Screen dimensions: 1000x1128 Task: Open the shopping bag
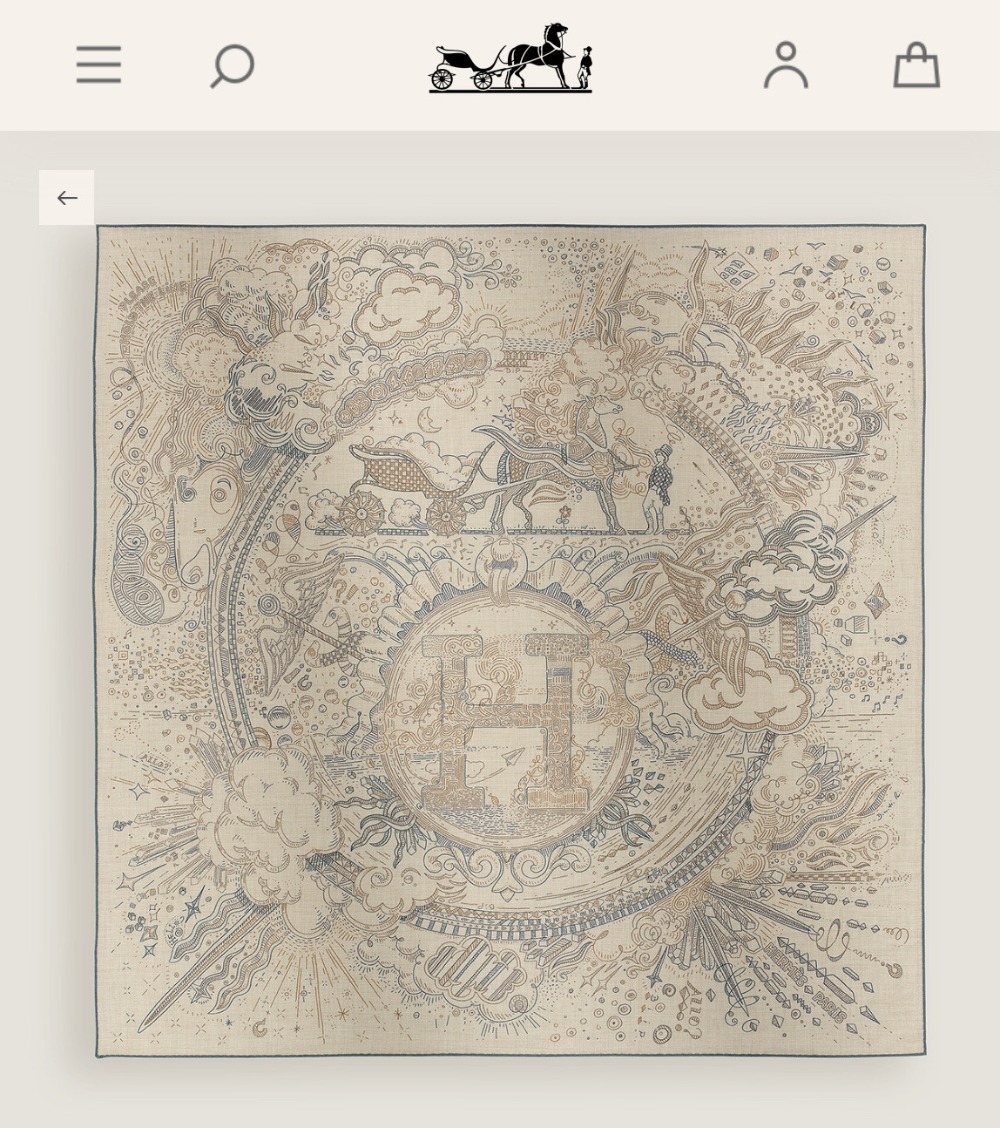click(x=916, y=66)
